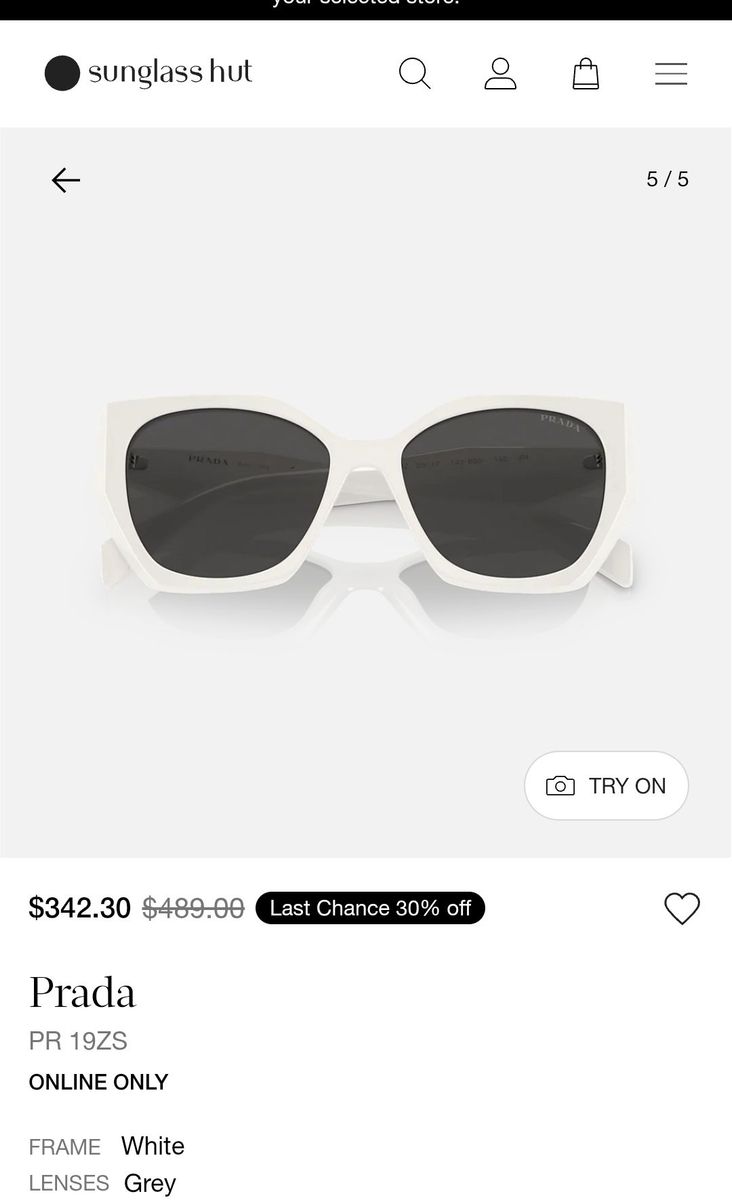This screenshot has height=1200, width=732.
Task: Open the search magnifier icon
Action: click(x=414, y=73)
